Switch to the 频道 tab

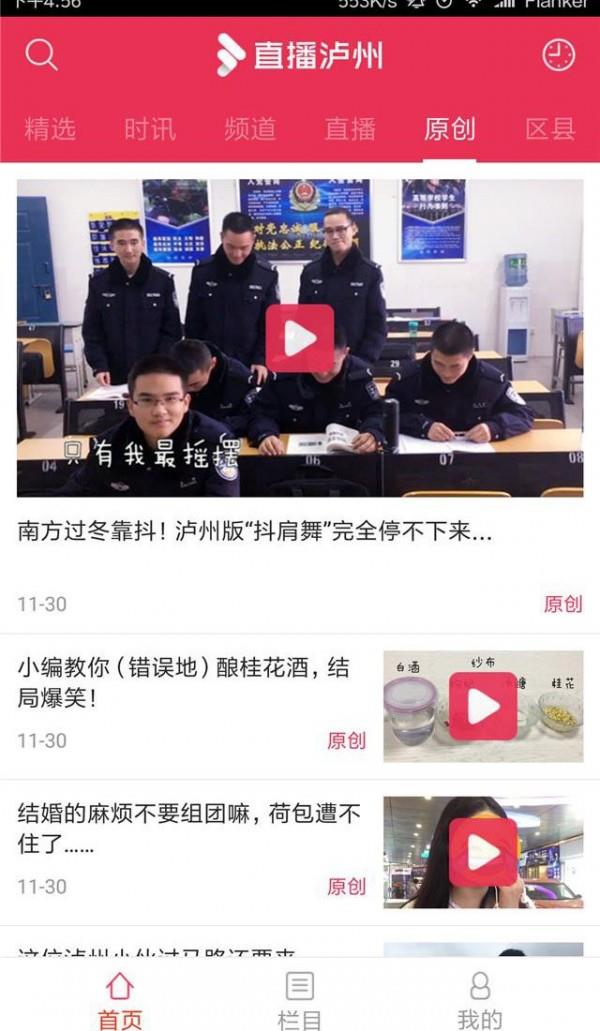pos(250,129)
